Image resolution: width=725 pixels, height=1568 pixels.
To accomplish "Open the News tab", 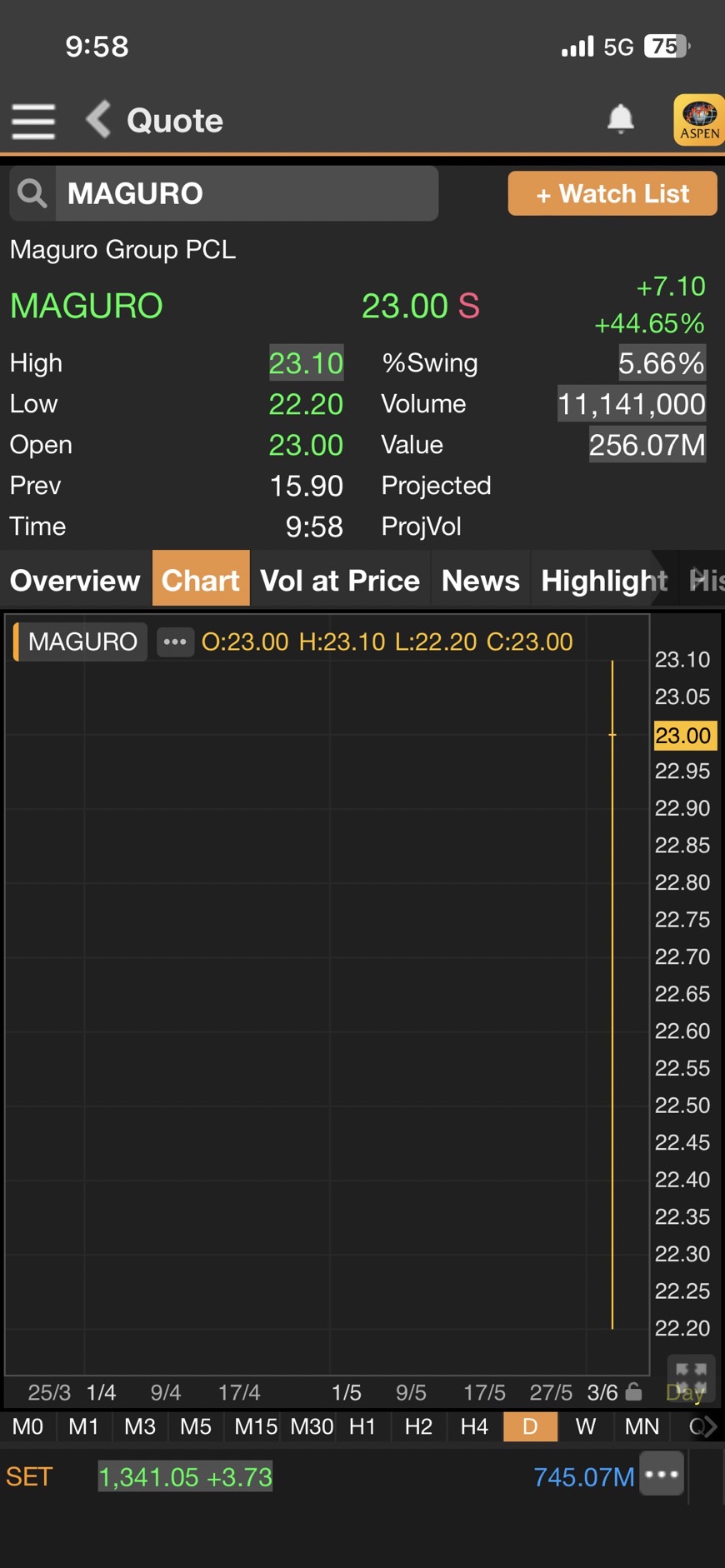I will tap(480, 580).
